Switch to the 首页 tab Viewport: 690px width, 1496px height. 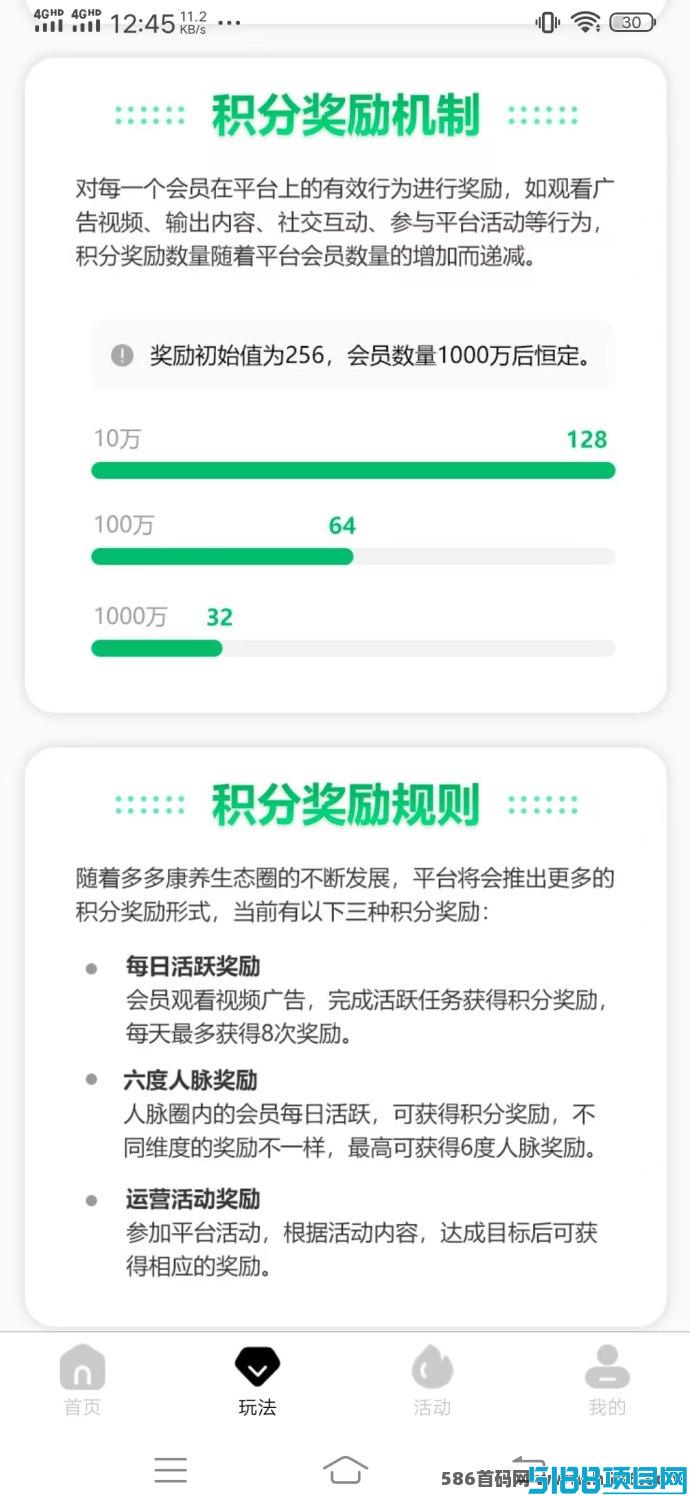[x=82, y=1380]
